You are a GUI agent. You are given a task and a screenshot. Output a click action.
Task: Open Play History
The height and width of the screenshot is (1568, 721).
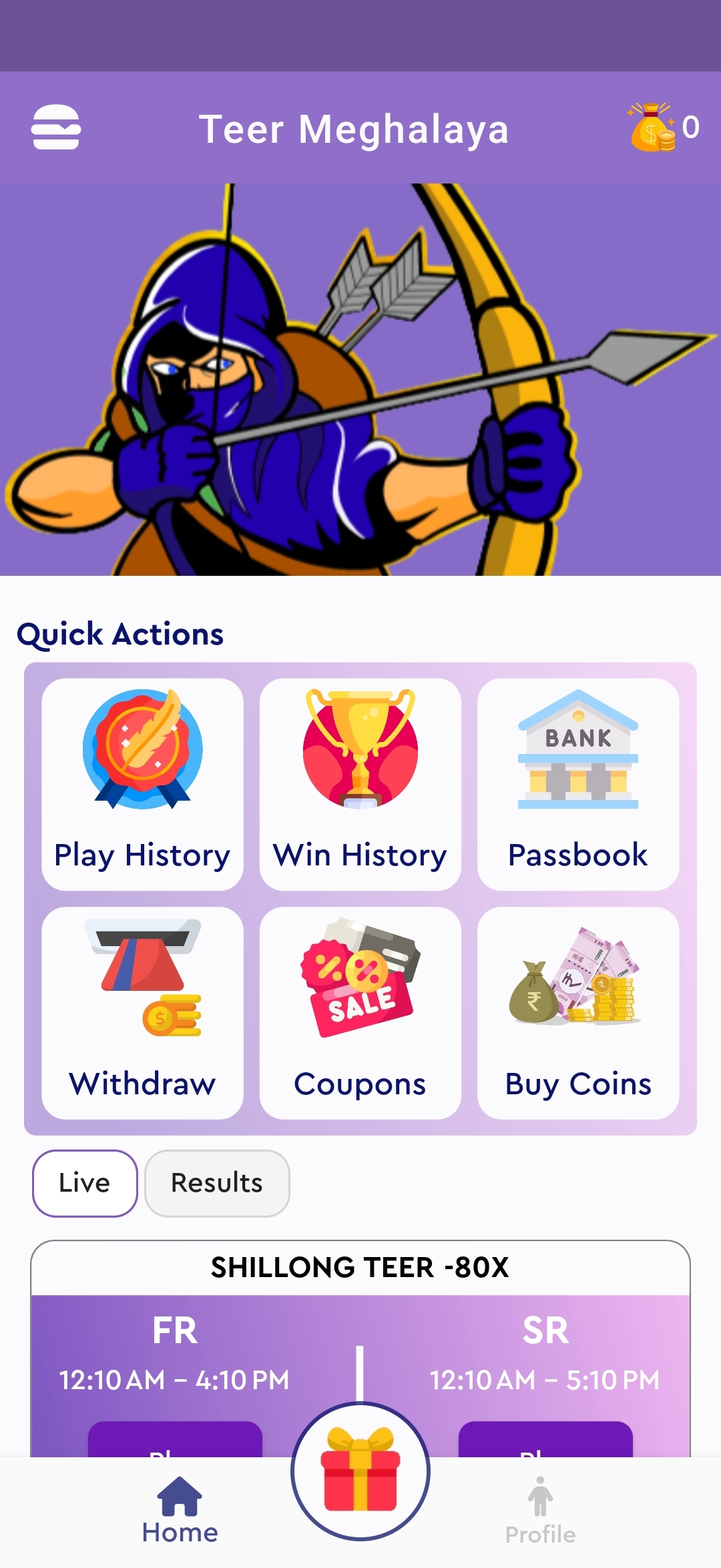coord(142,784)
